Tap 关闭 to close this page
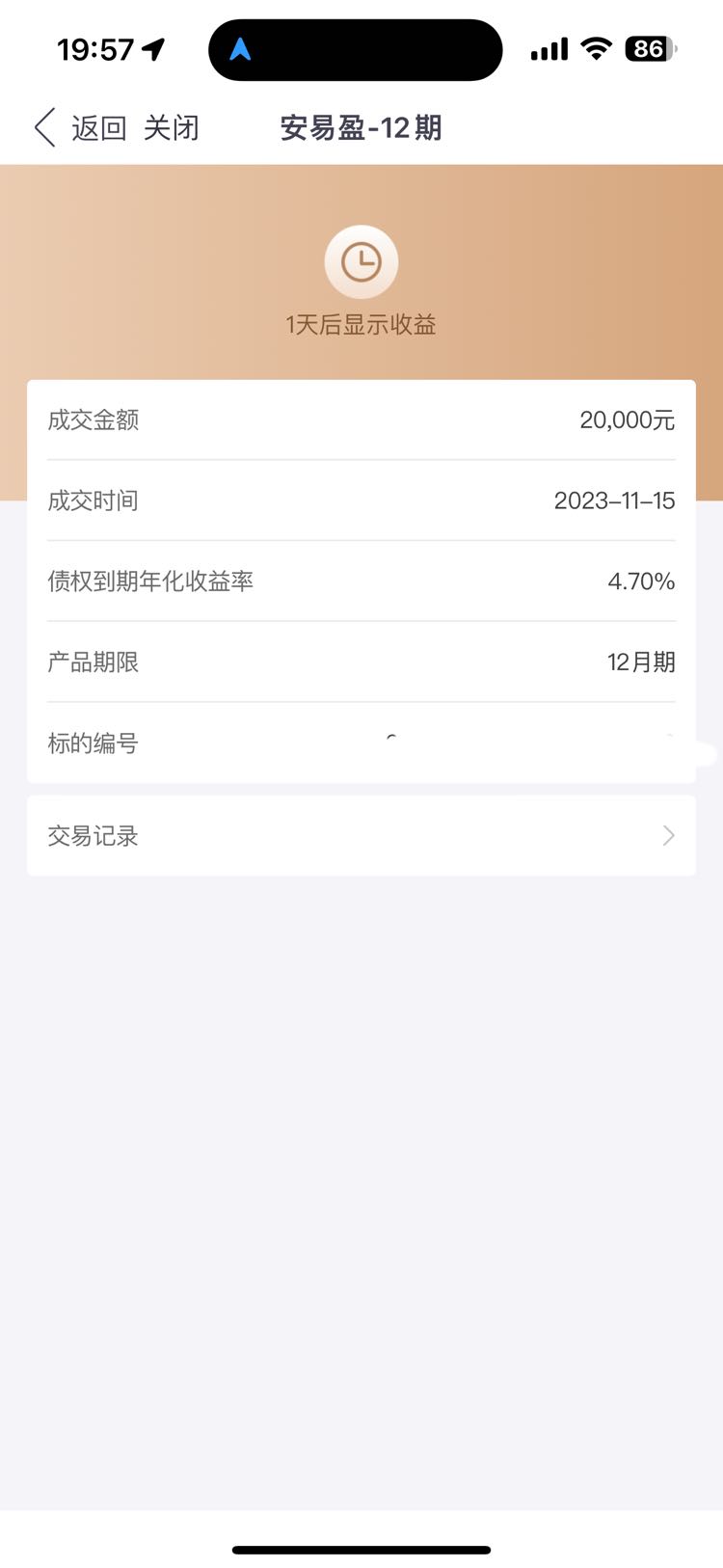Screen dimensions: 723x1568 (172, 127)
